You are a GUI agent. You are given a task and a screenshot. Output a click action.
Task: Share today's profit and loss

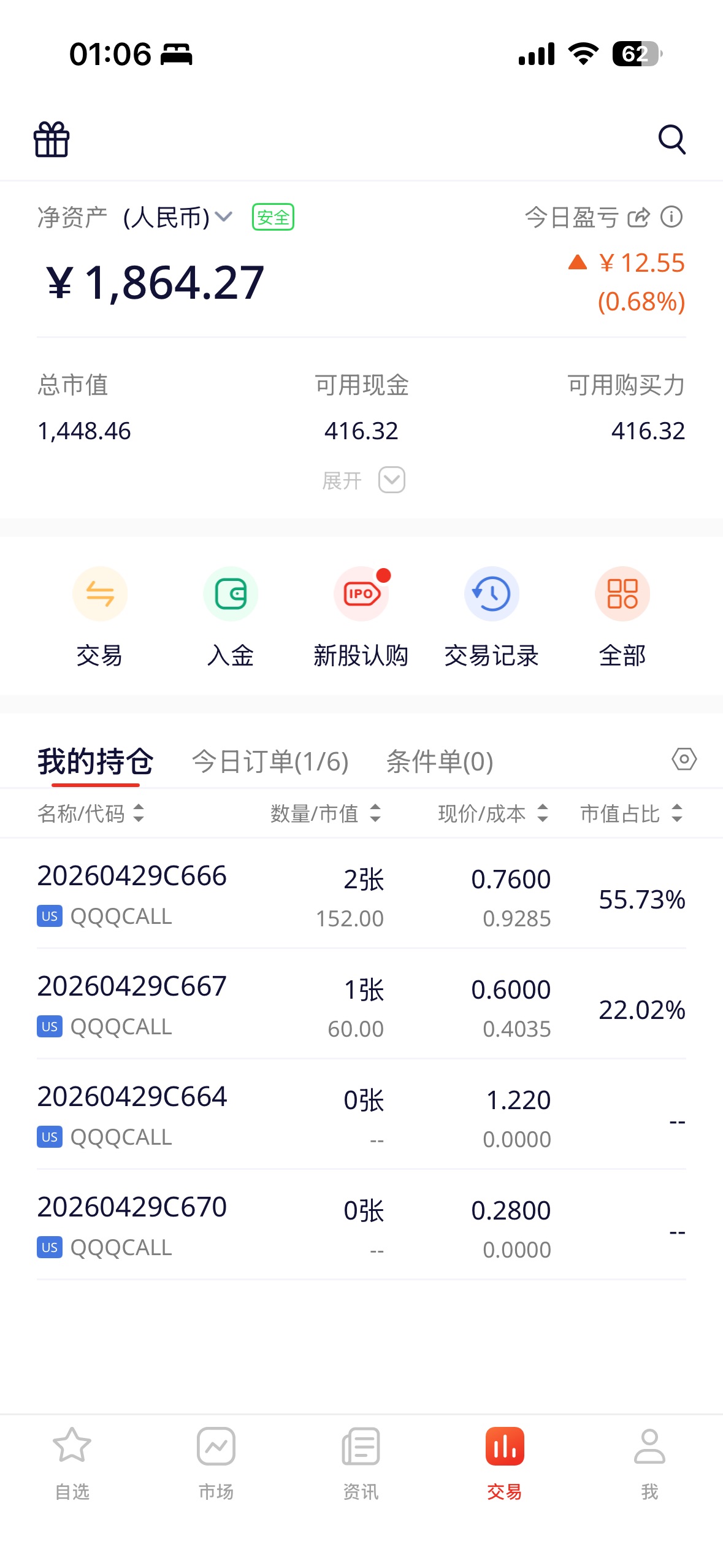click(x=638, y=217)
